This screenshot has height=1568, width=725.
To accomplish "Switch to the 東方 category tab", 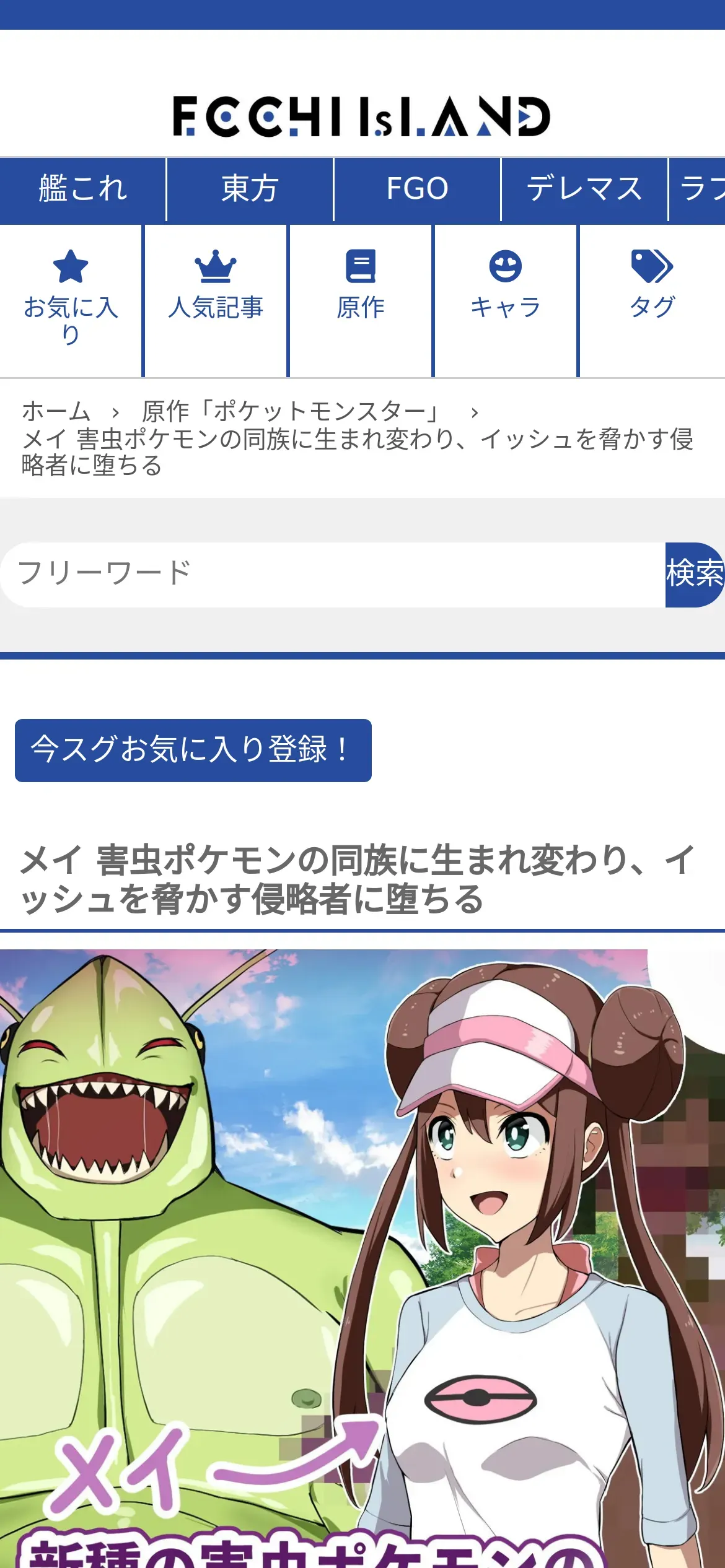I will (250, 189).
